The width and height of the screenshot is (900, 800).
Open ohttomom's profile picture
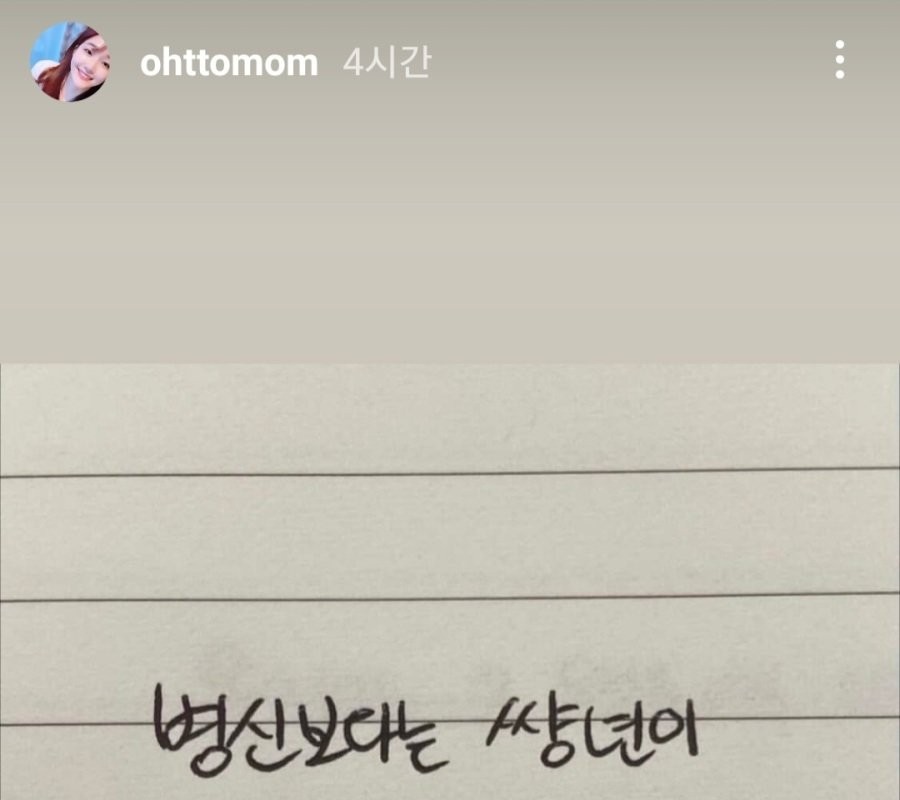click(x=69, y=62)
